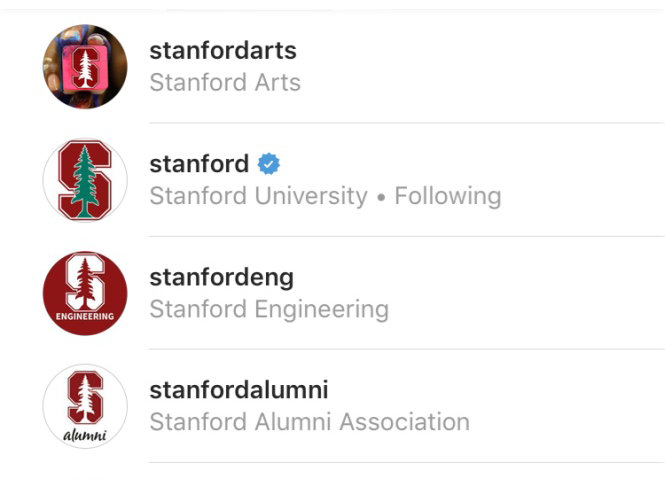Open the verified stanford account
Image resolution: width=665 pixels, height=489 pixels.
[199, 164]
